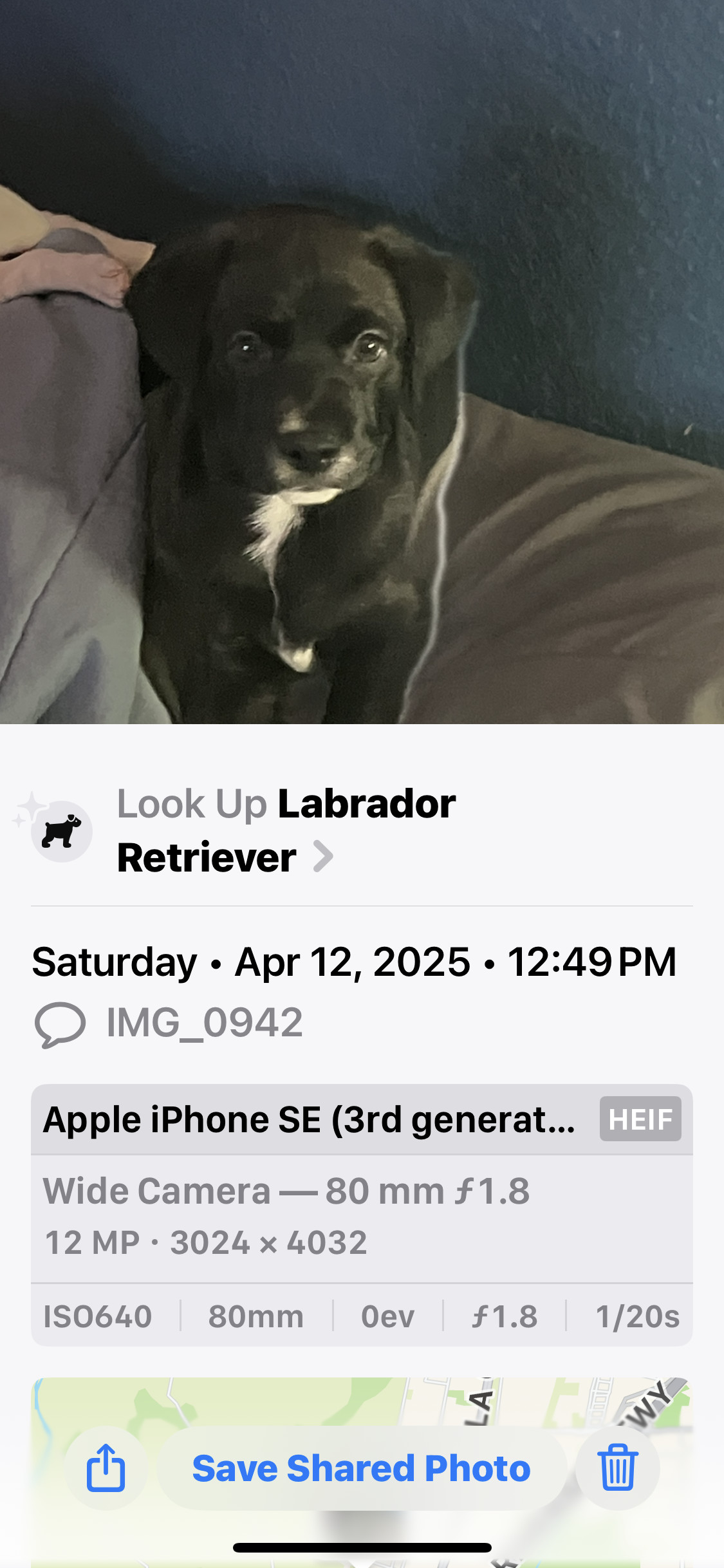Open the share sheet icon
Viewport: 724px width, 1568px height.
(106, 1468)
